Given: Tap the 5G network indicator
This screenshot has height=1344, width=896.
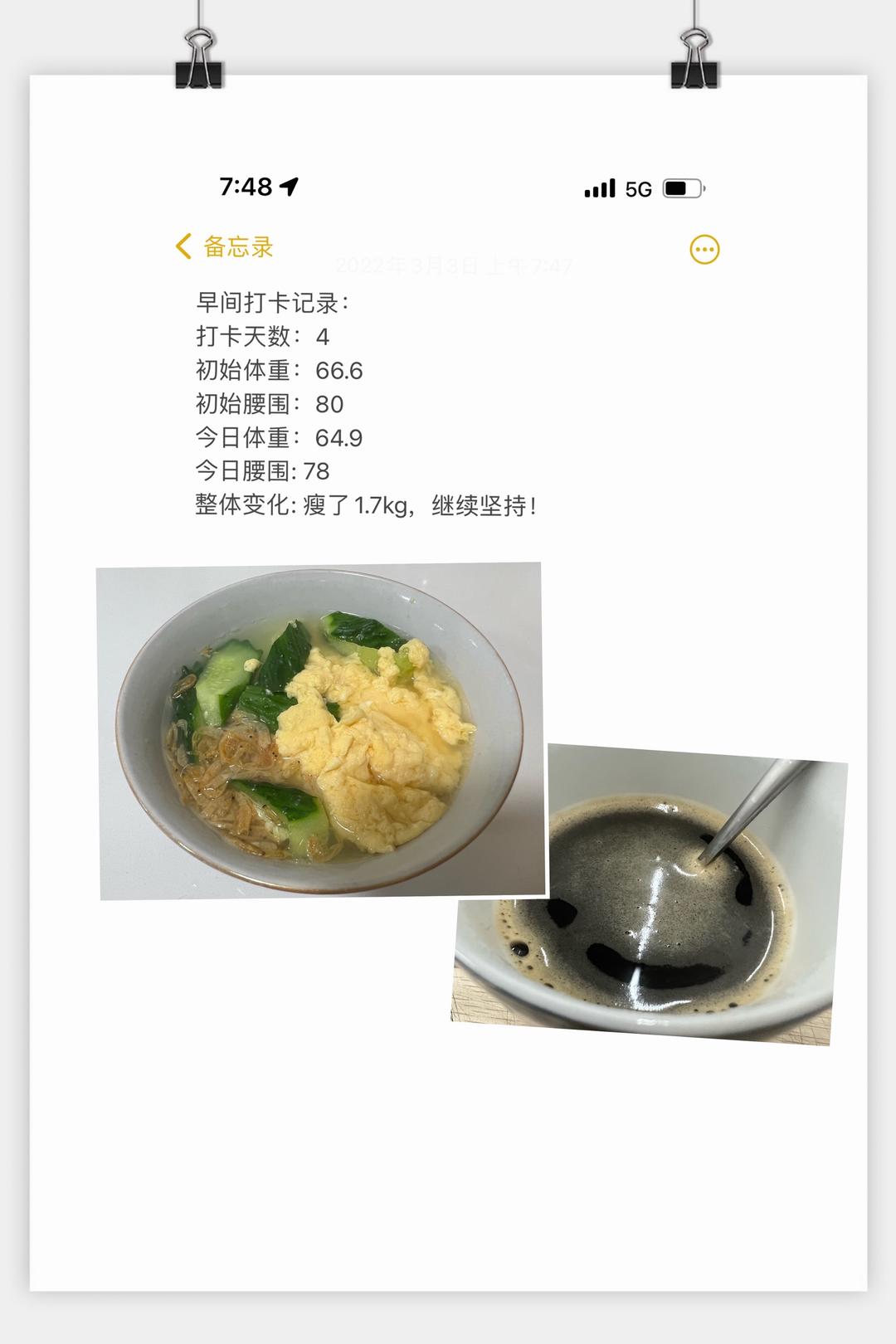Looking at the screenshot, I should tap(639, 188).
